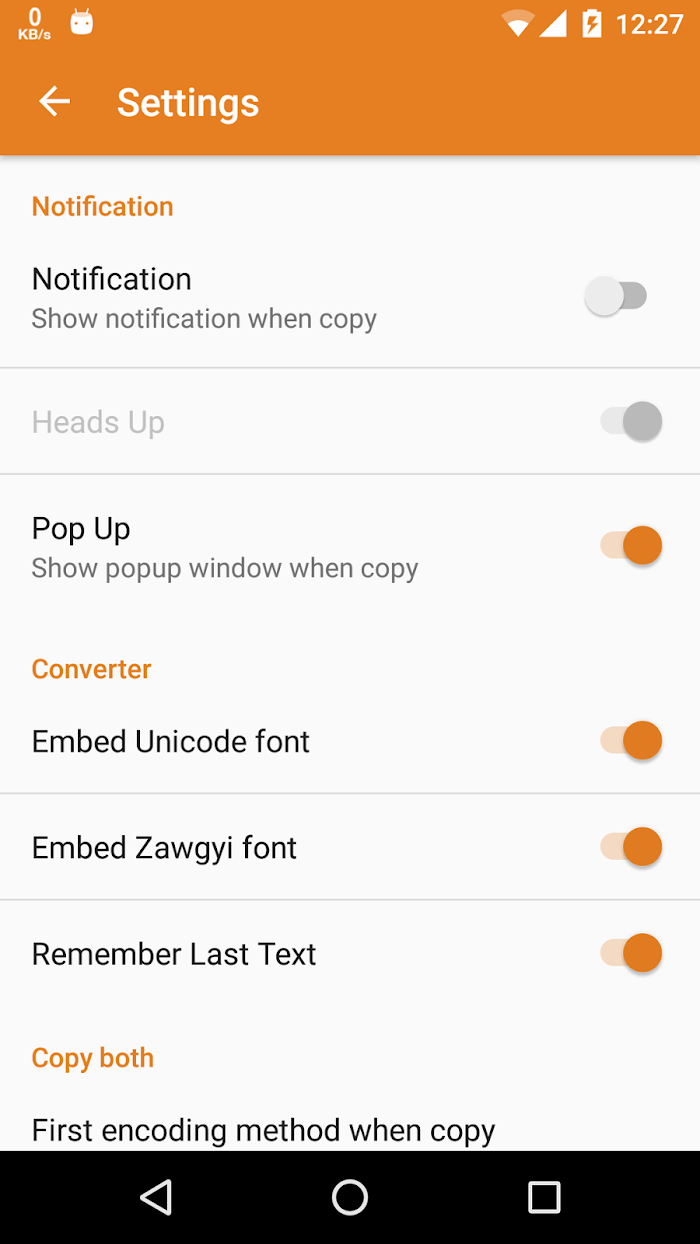
Task: Tap the system home button
Action: 350,1197
